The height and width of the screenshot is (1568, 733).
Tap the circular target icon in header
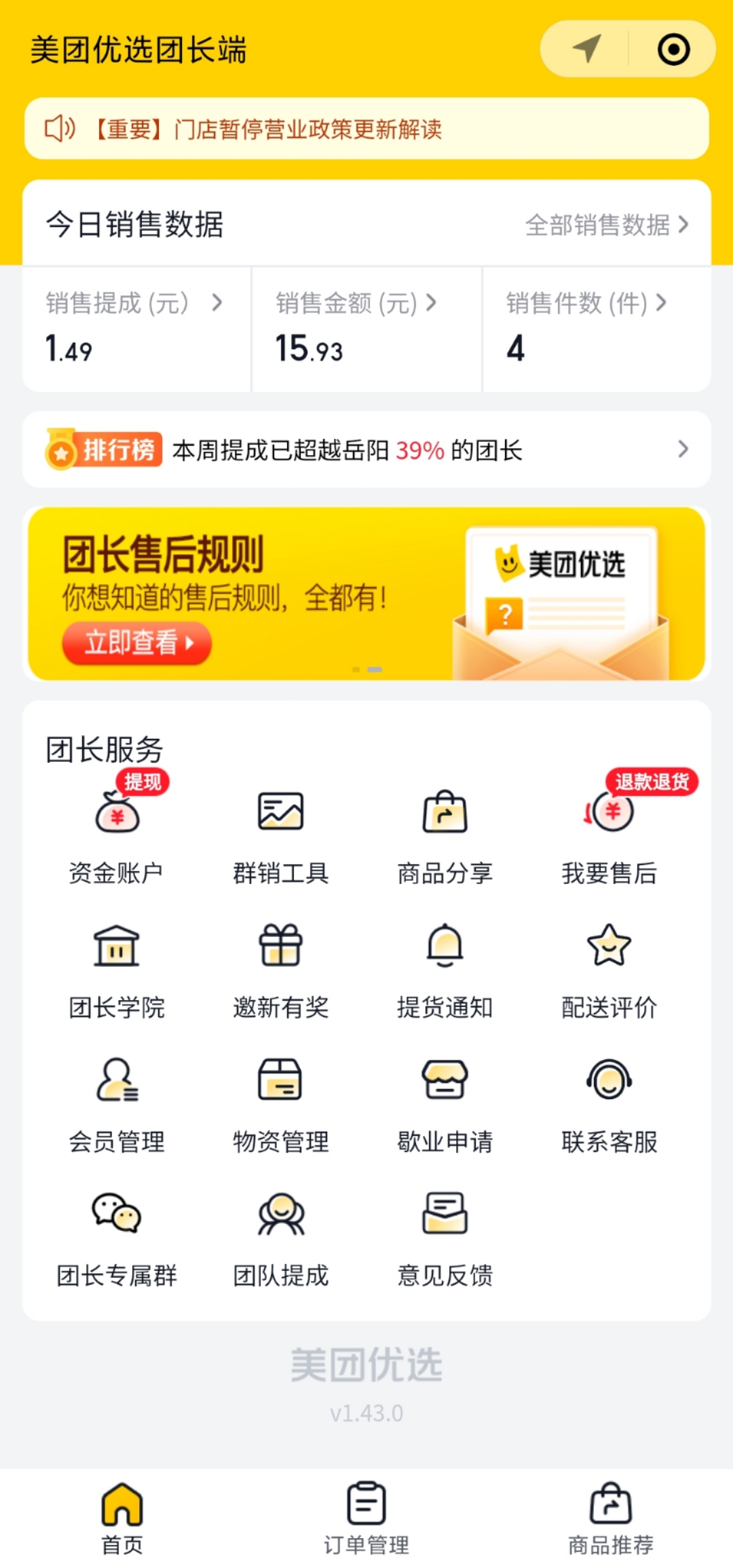[673, 49]
